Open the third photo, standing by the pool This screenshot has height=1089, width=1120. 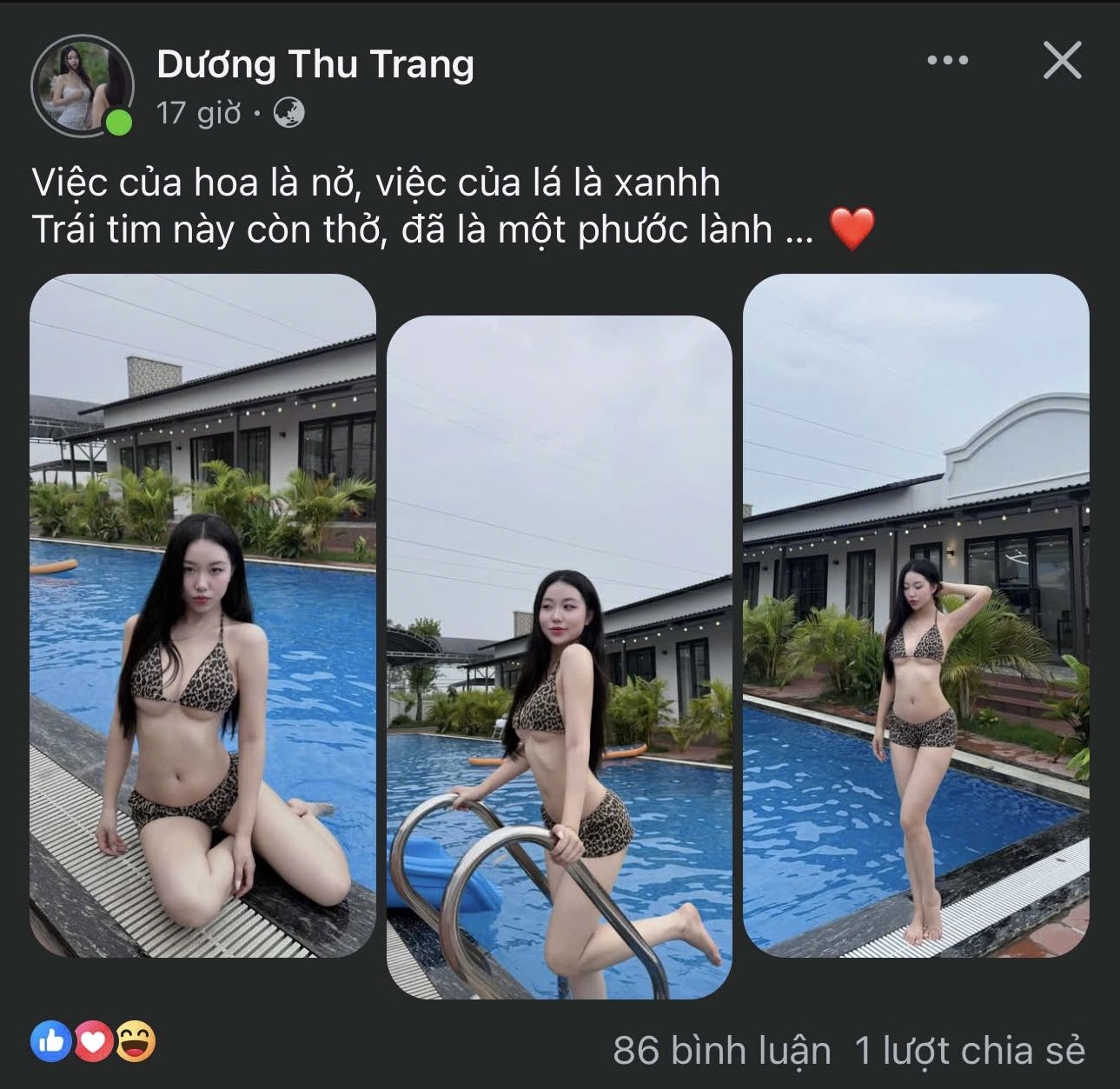[916, 615]
